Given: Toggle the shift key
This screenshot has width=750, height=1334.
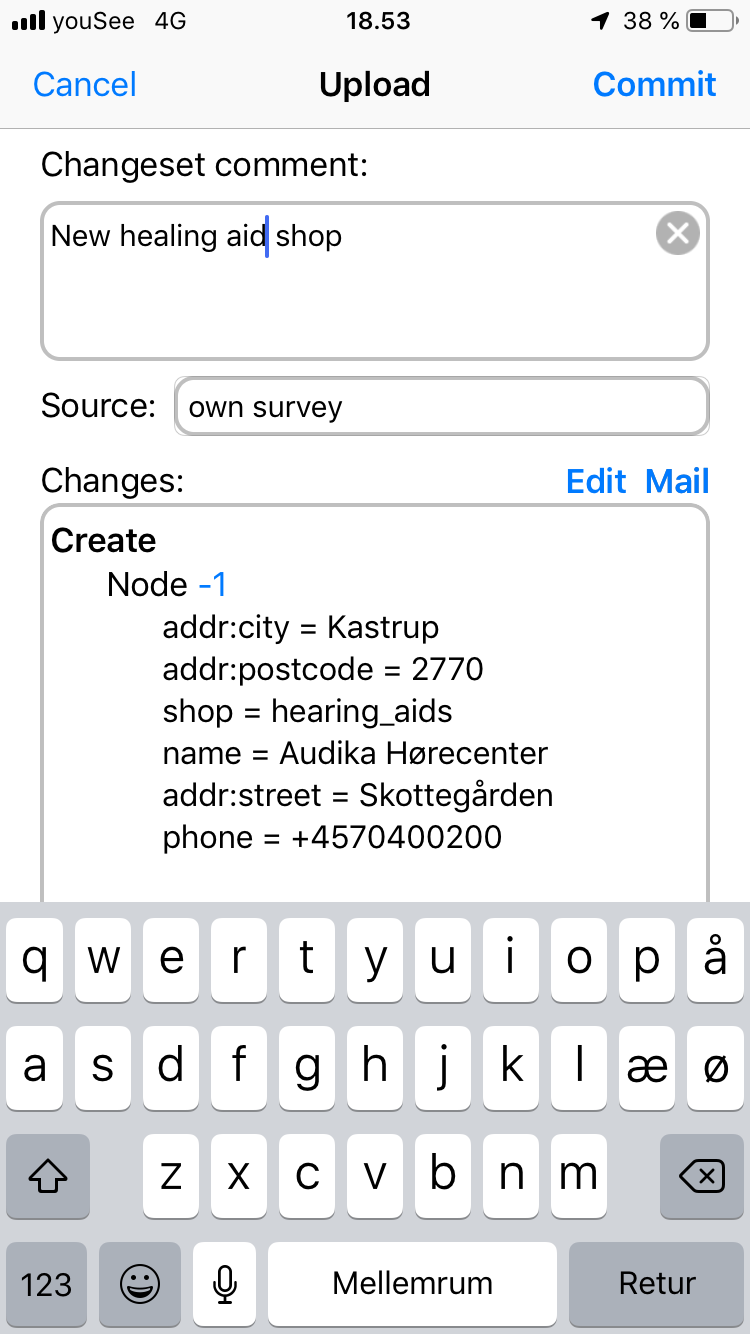Looking at the screenshot, I should click(x=47, y=1177).
